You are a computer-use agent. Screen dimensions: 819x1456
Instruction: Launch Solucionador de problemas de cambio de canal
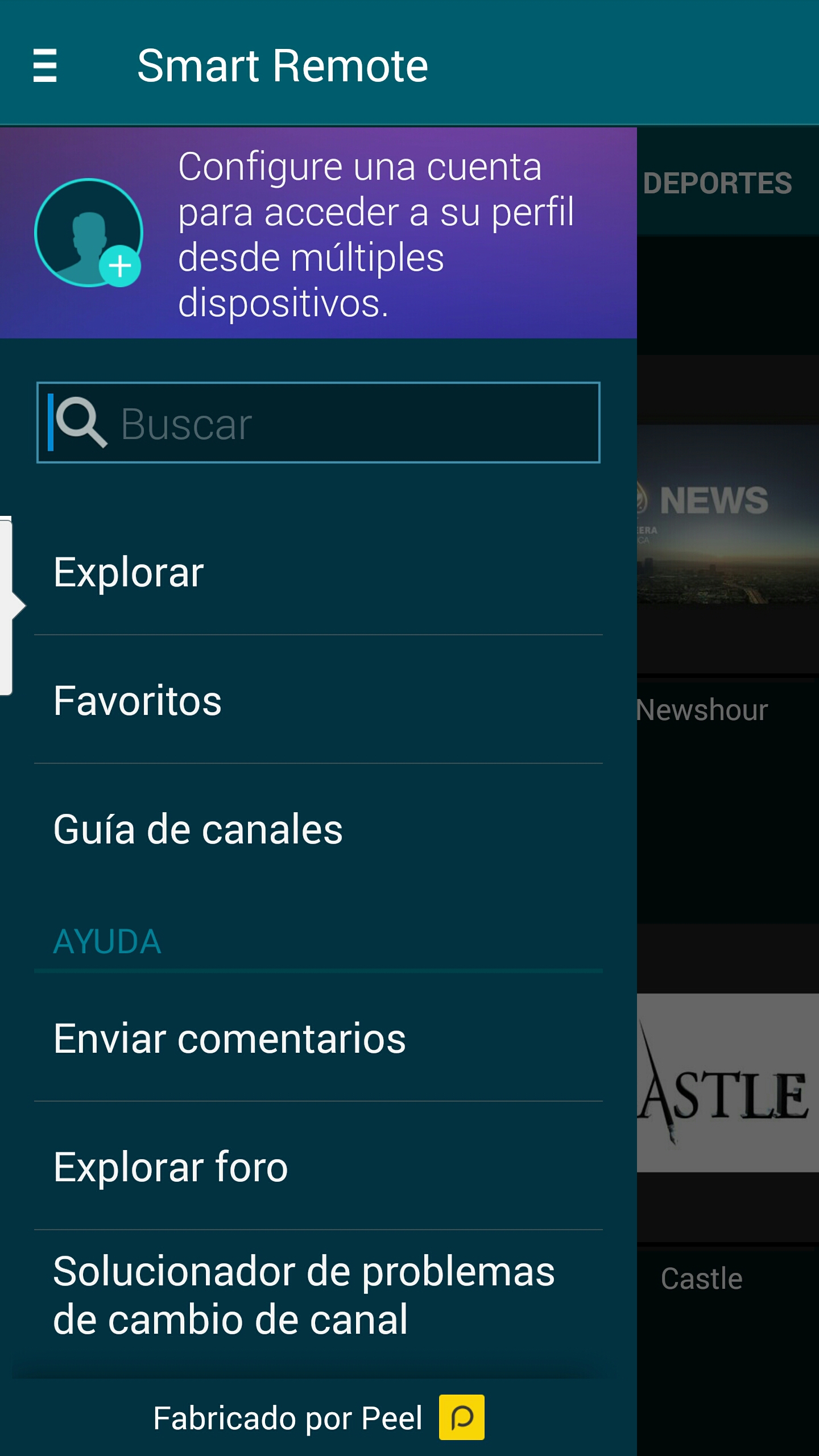coord(317,1296)
